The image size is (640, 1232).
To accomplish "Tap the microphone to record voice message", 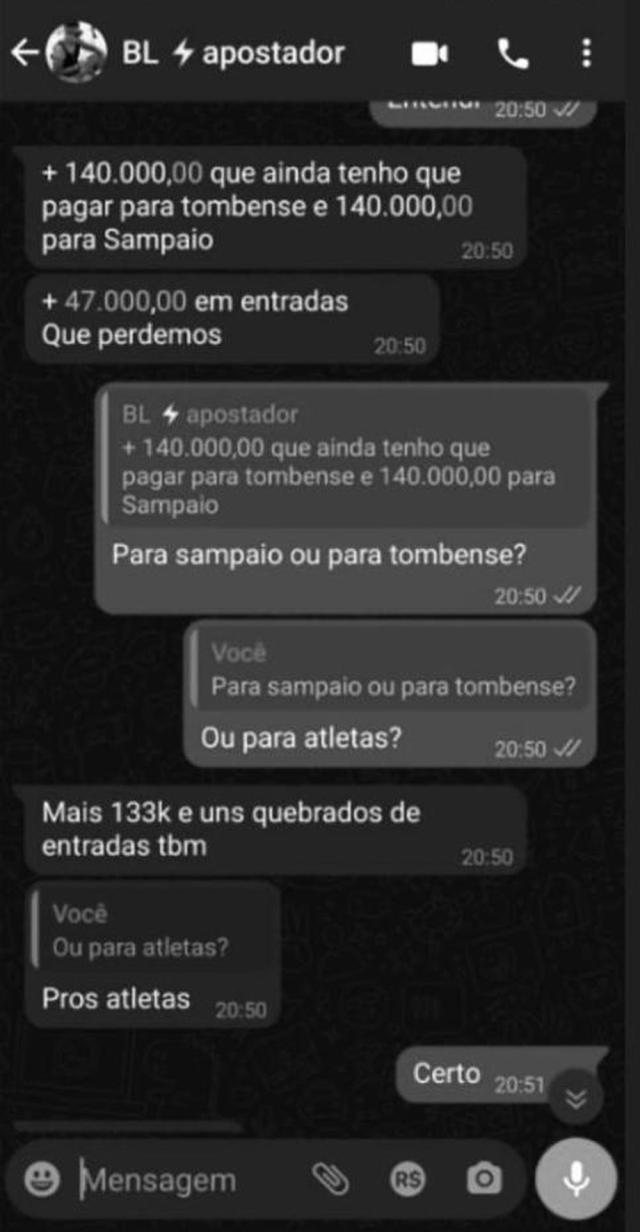I will [x=576, y=1180].
